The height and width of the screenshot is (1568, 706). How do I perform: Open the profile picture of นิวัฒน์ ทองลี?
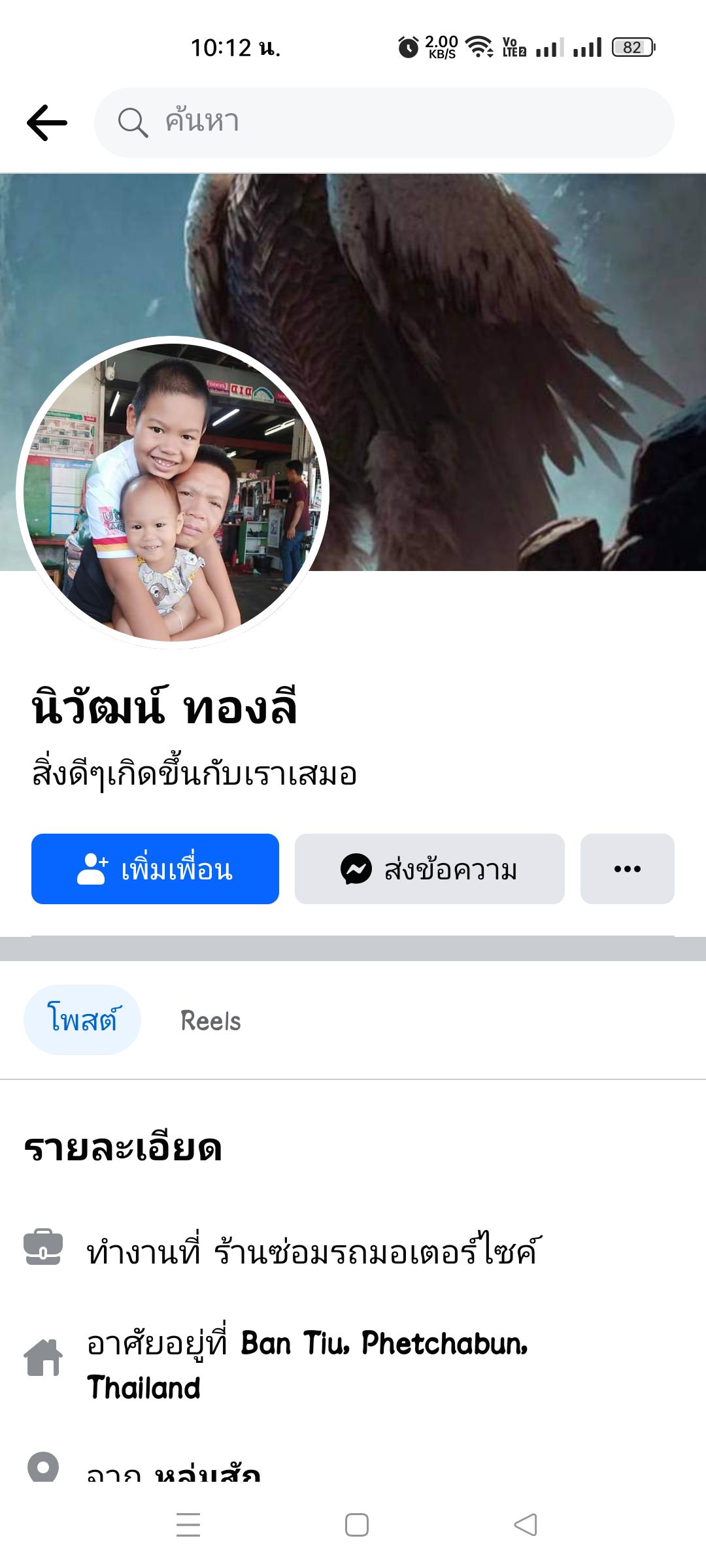pyautogui.click(x=173, y=493)
